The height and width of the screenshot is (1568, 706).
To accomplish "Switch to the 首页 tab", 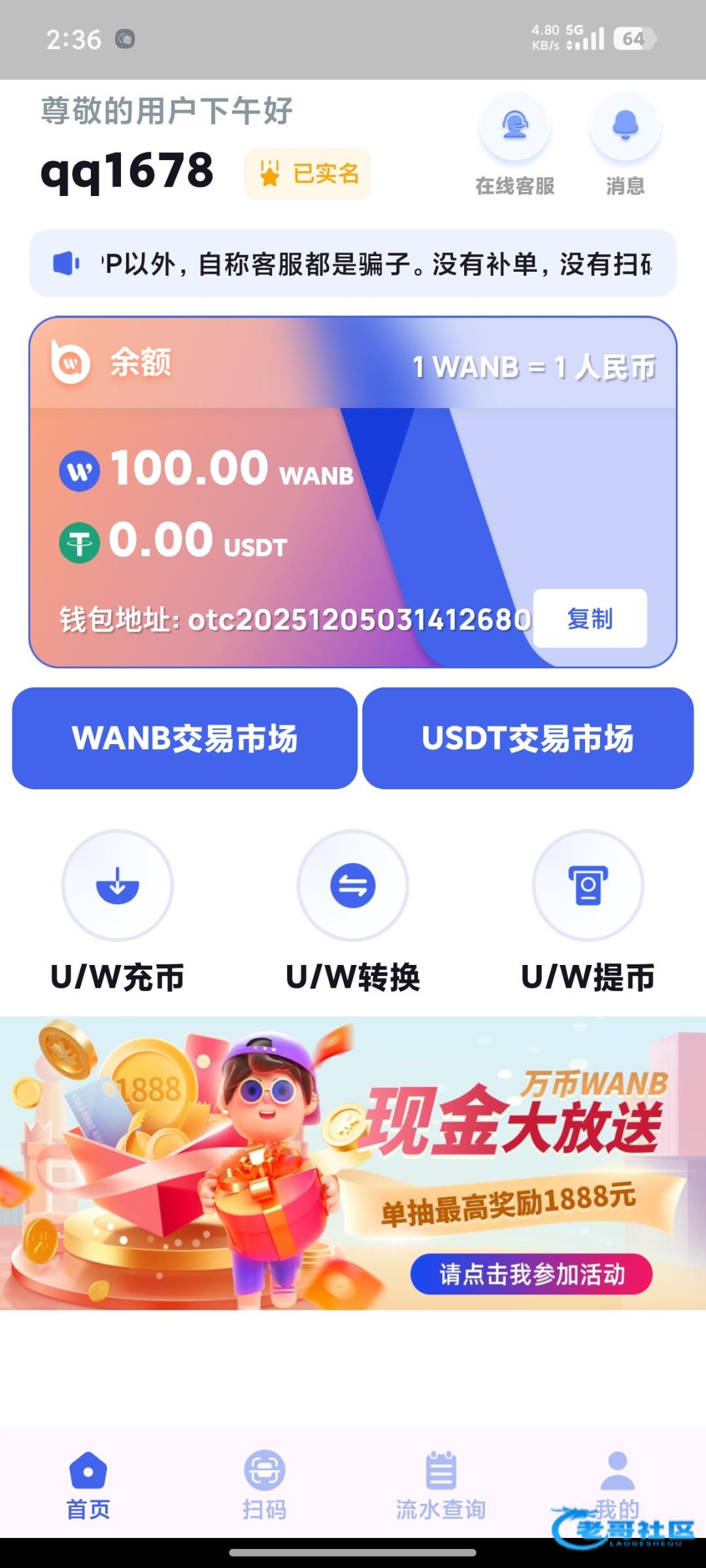I will coord(88,1484).
